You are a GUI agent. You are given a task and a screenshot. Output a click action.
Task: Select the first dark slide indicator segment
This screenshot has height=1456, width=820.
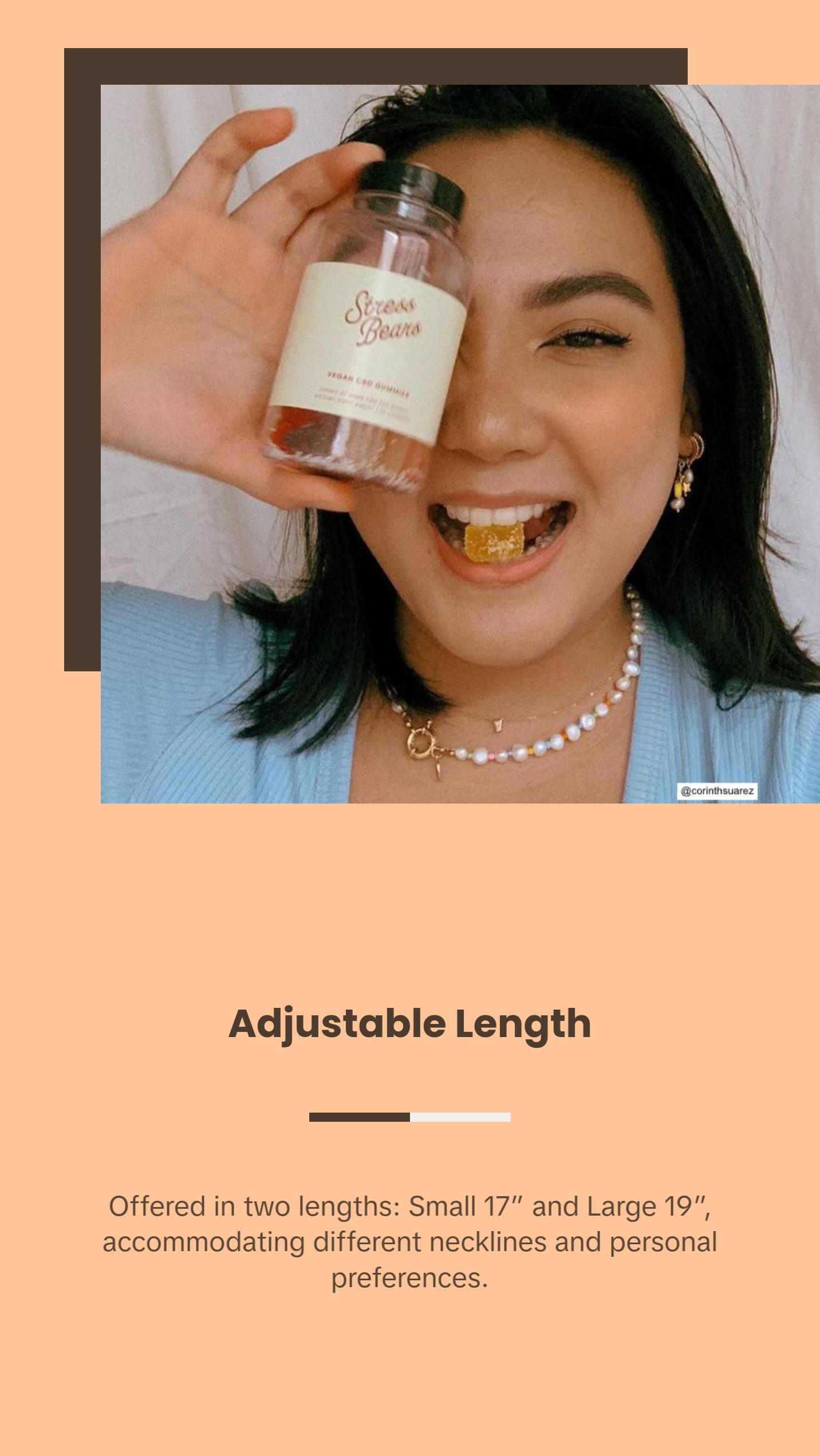[360, 1117]
